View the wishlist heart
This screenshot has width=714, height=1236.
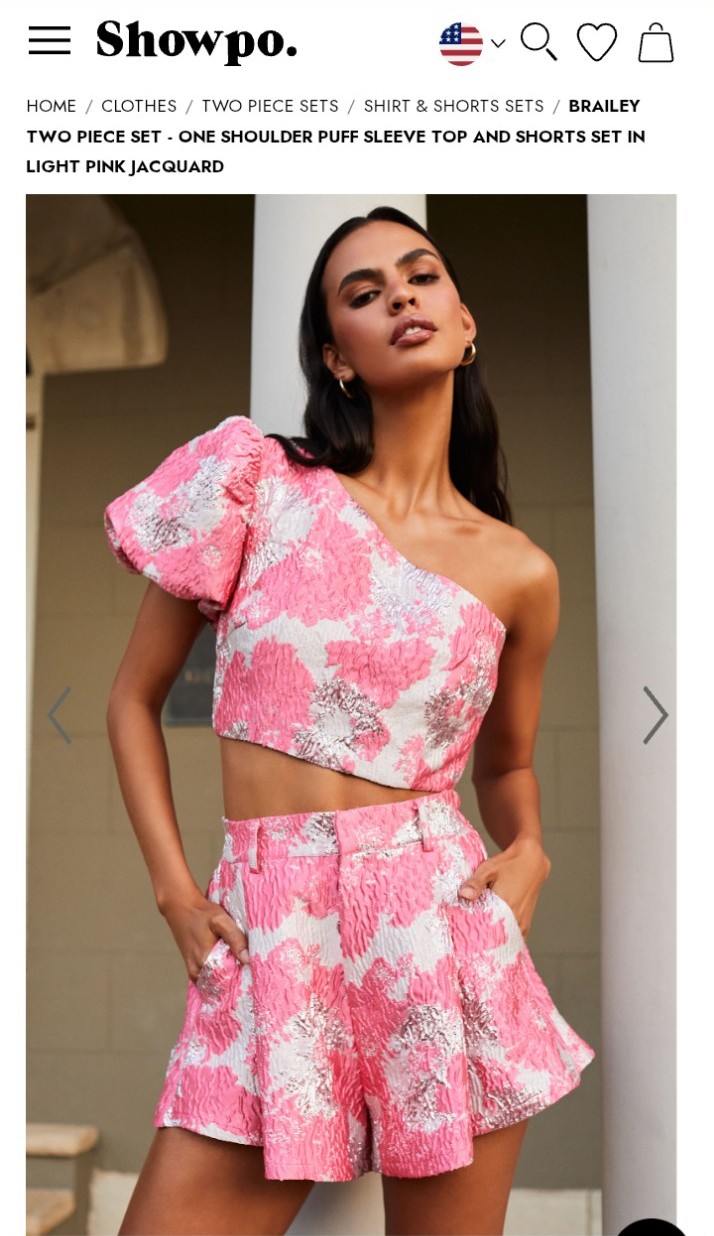[597, 42]
